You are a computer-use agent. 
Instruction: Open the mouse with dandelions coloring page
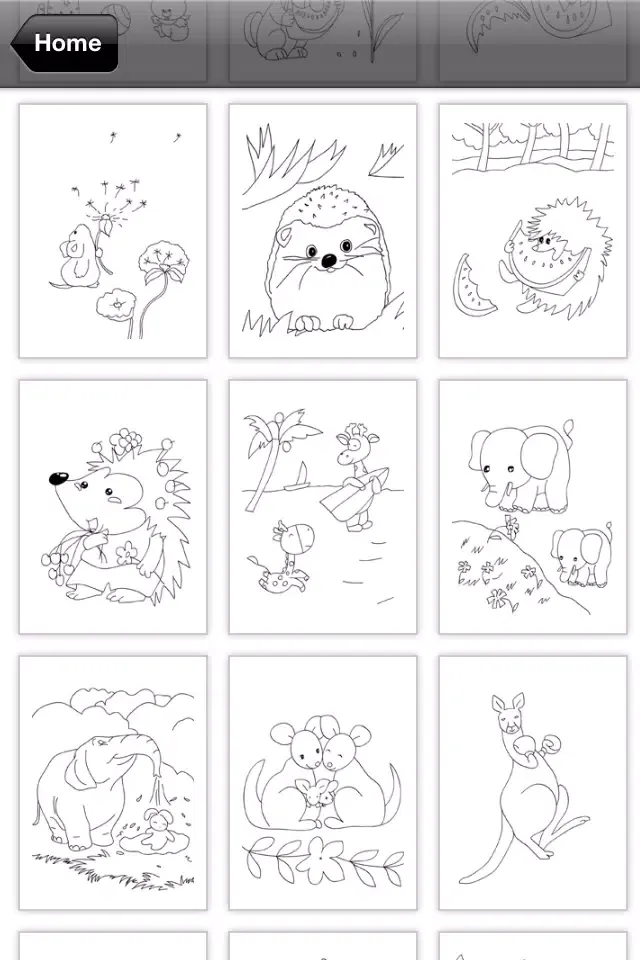pos(113,231)
